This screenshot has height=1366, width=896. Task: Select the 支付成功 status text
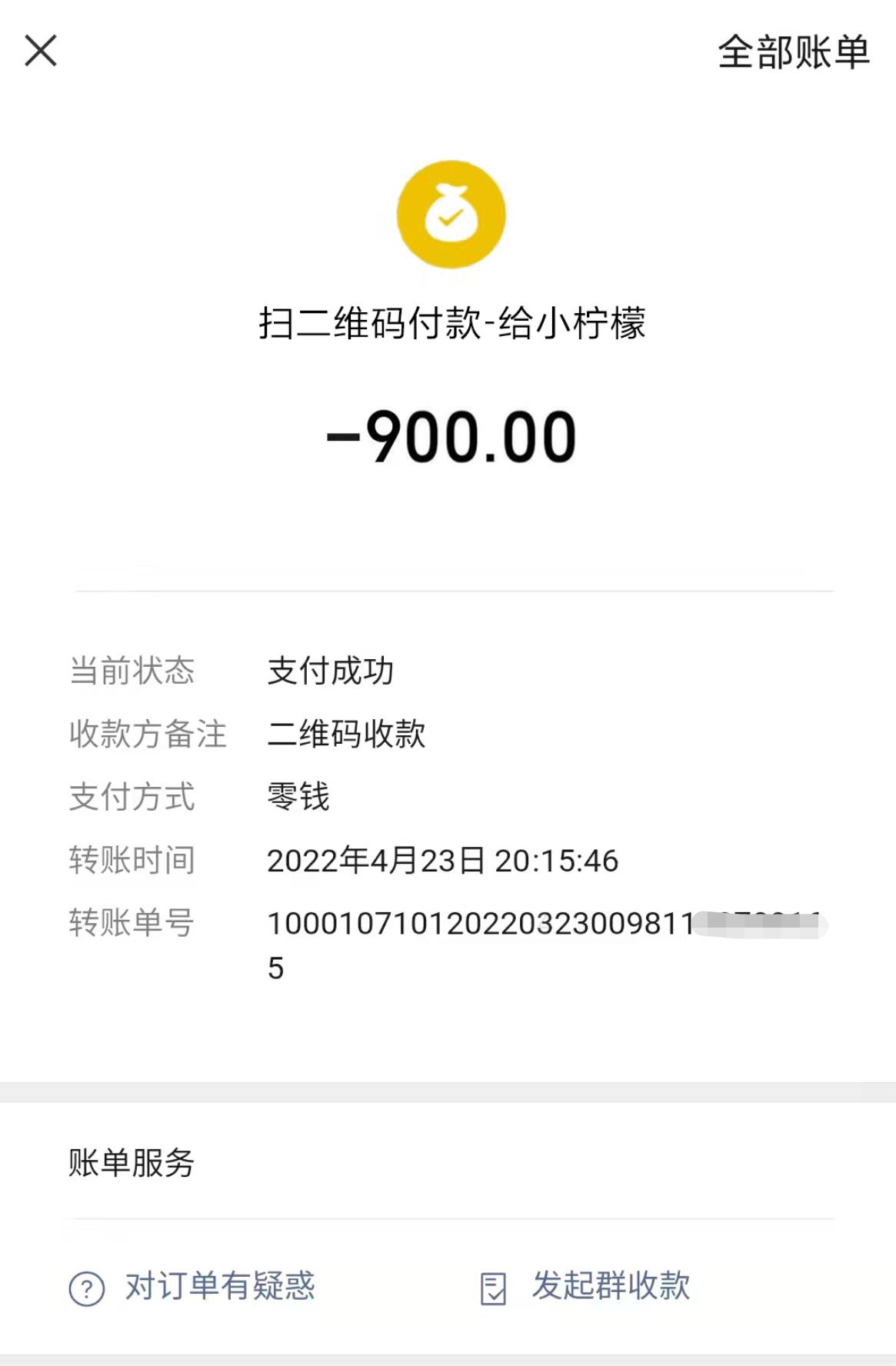click(x=331, y=671)
